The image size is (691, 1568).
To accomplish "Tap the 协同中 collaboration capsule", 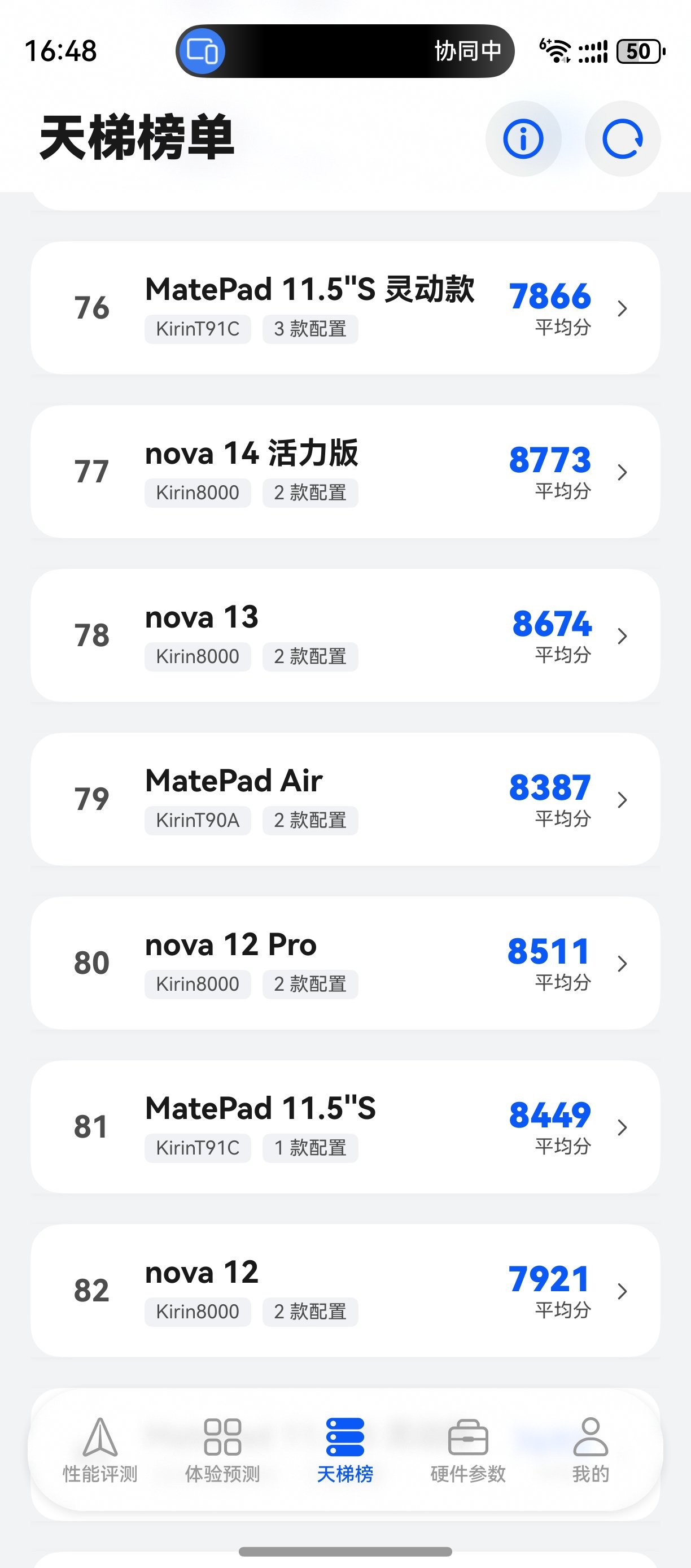I will pyautogui.click(x=345, y=51).
